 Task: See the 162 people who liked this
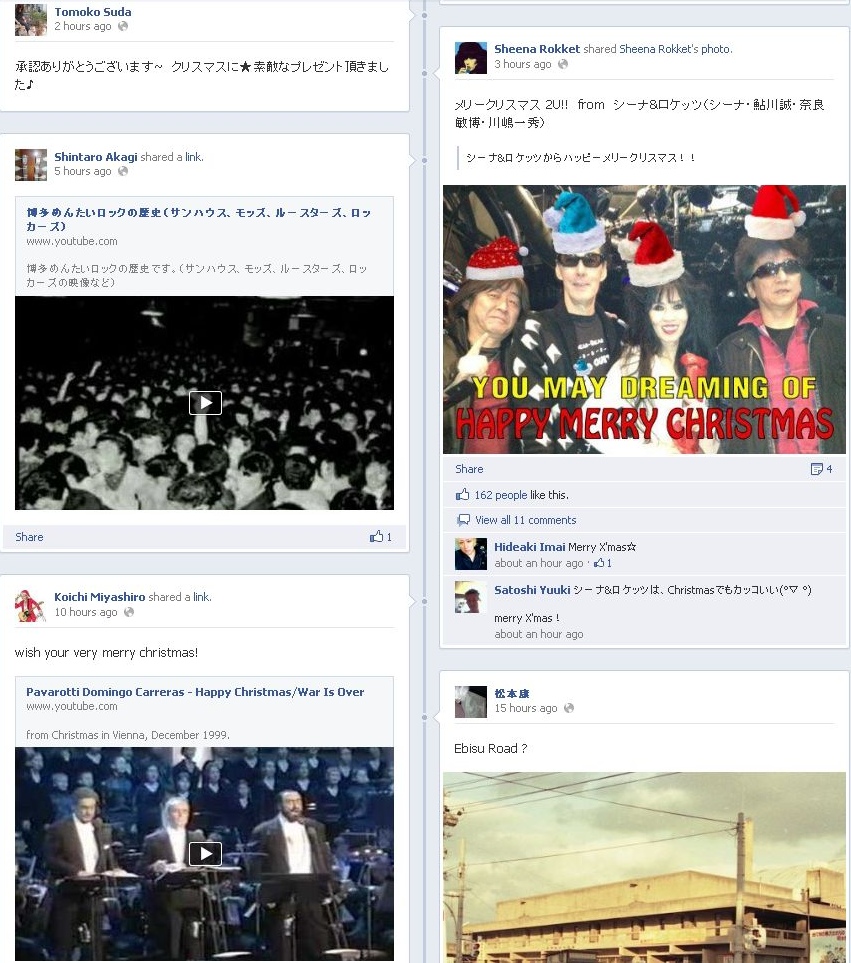click(x=501, y=495)
